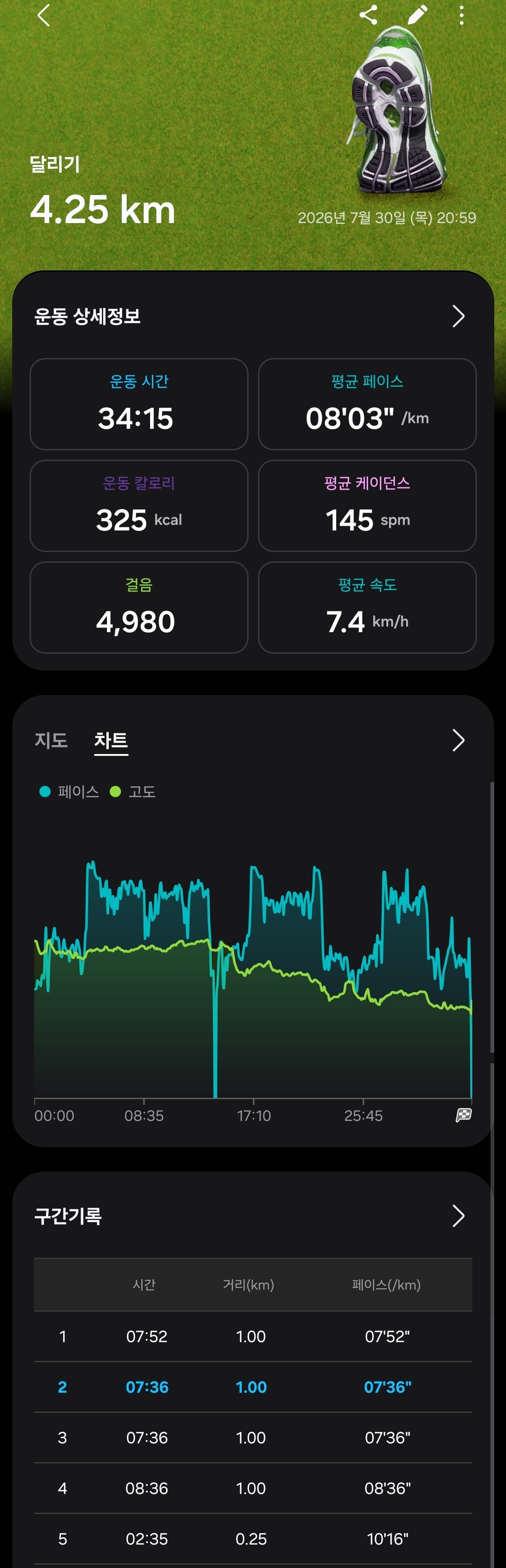Open the three-dot overflow menu
Screen dimensions: 506x1568
(461, 15)
